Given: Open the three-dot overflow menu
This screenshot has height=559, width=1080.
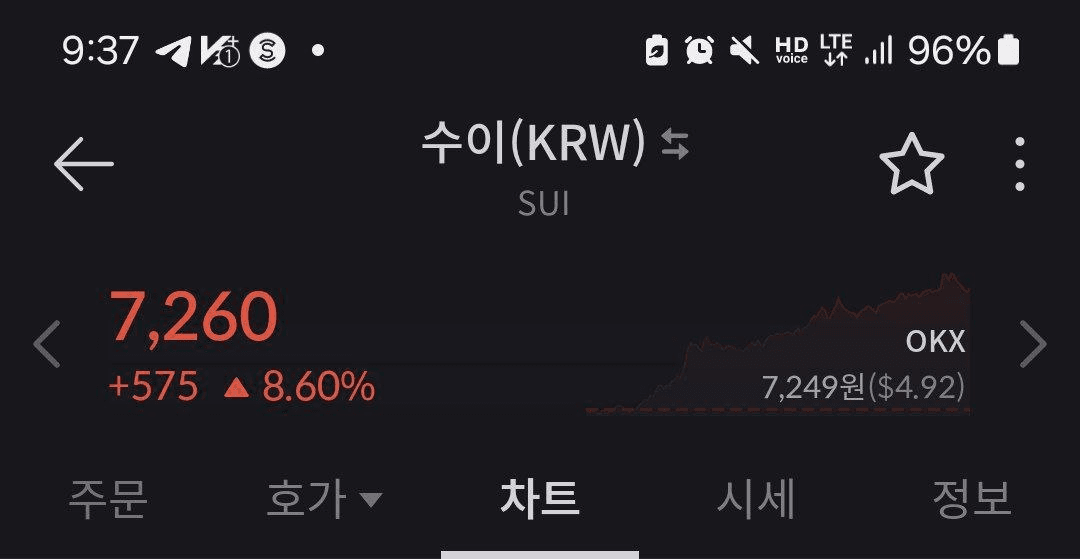Looking at the screenshot, I should click(1019, 165).
